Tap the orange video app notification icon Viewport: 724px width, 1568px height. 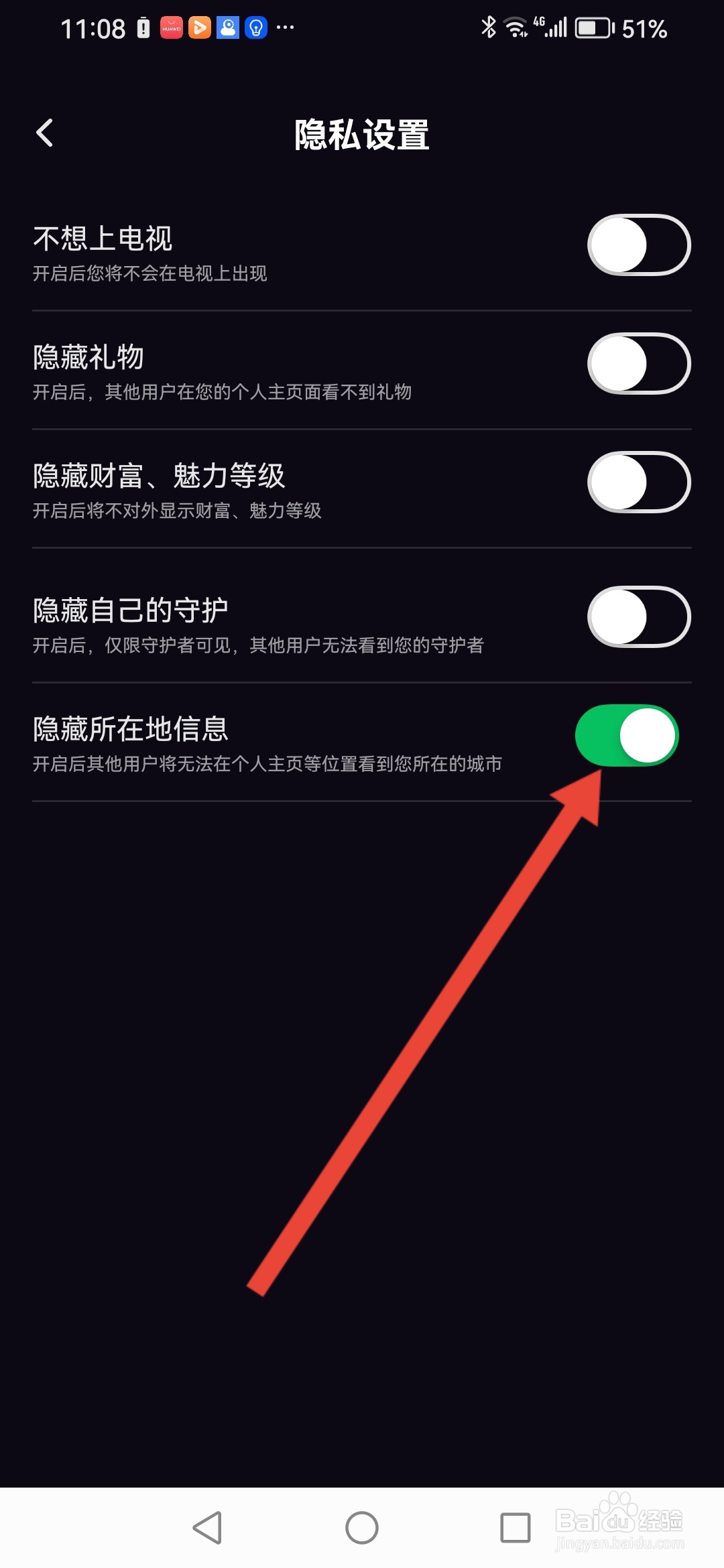[x=200, y=27]
